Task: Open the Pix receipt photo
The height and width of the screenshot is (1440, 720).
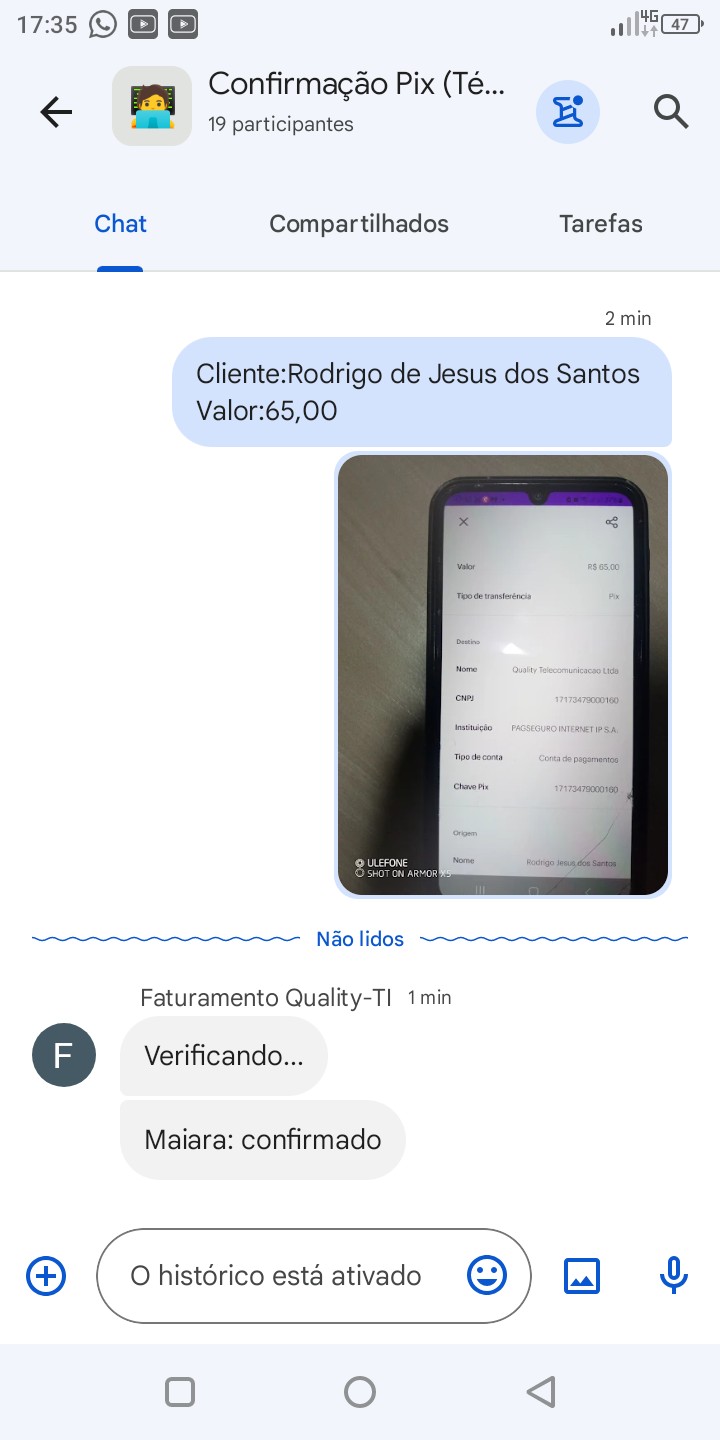Action: pos(502,675)
